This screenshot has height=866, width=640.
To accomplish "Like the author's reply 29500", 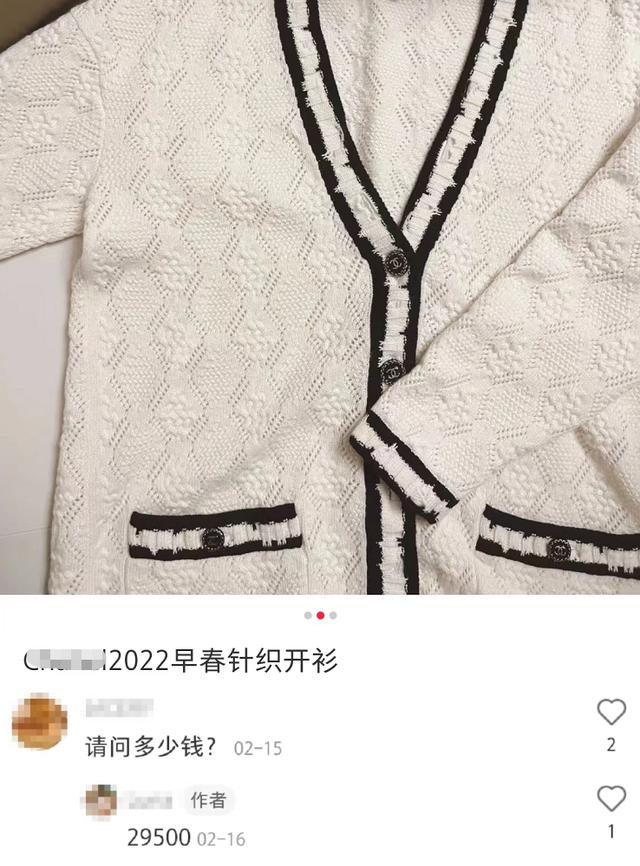I will [x=611, y=799].
